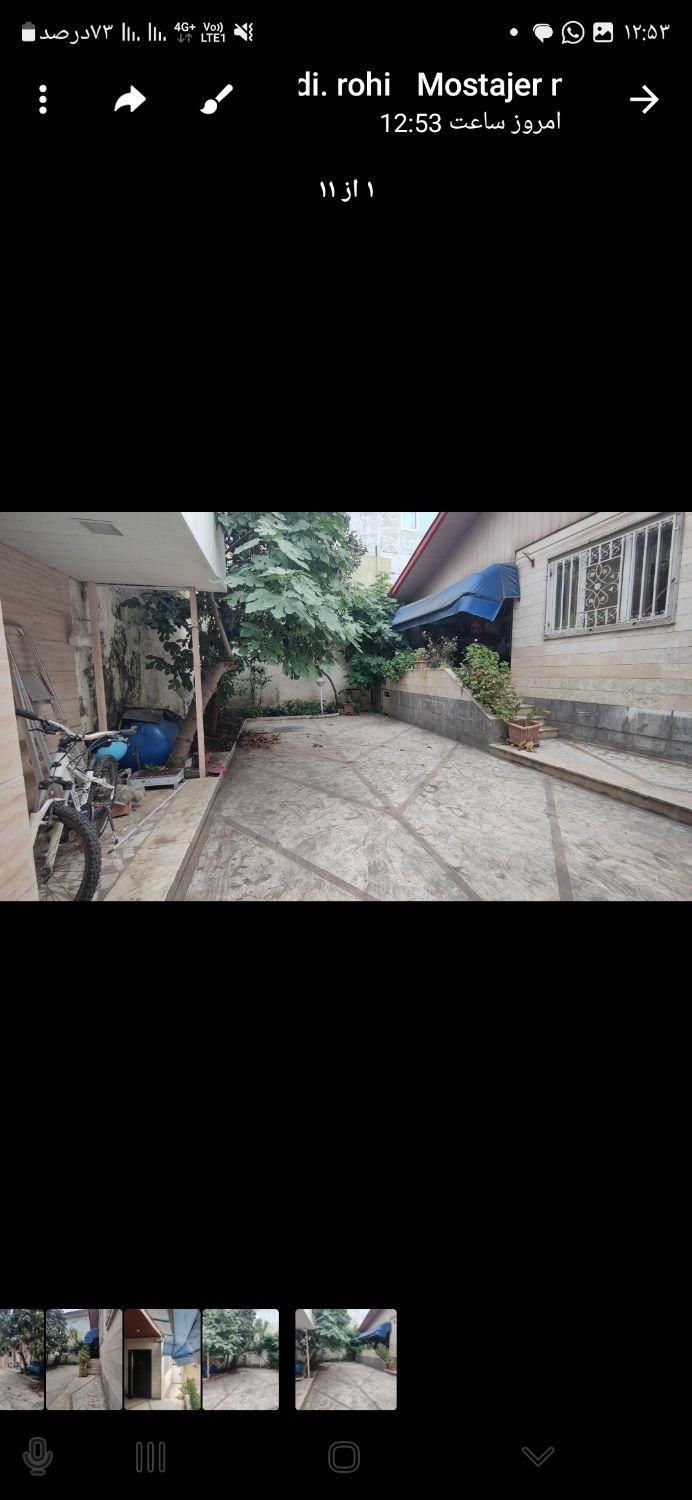Forward this photo with the share arrow

coord(130,99)
